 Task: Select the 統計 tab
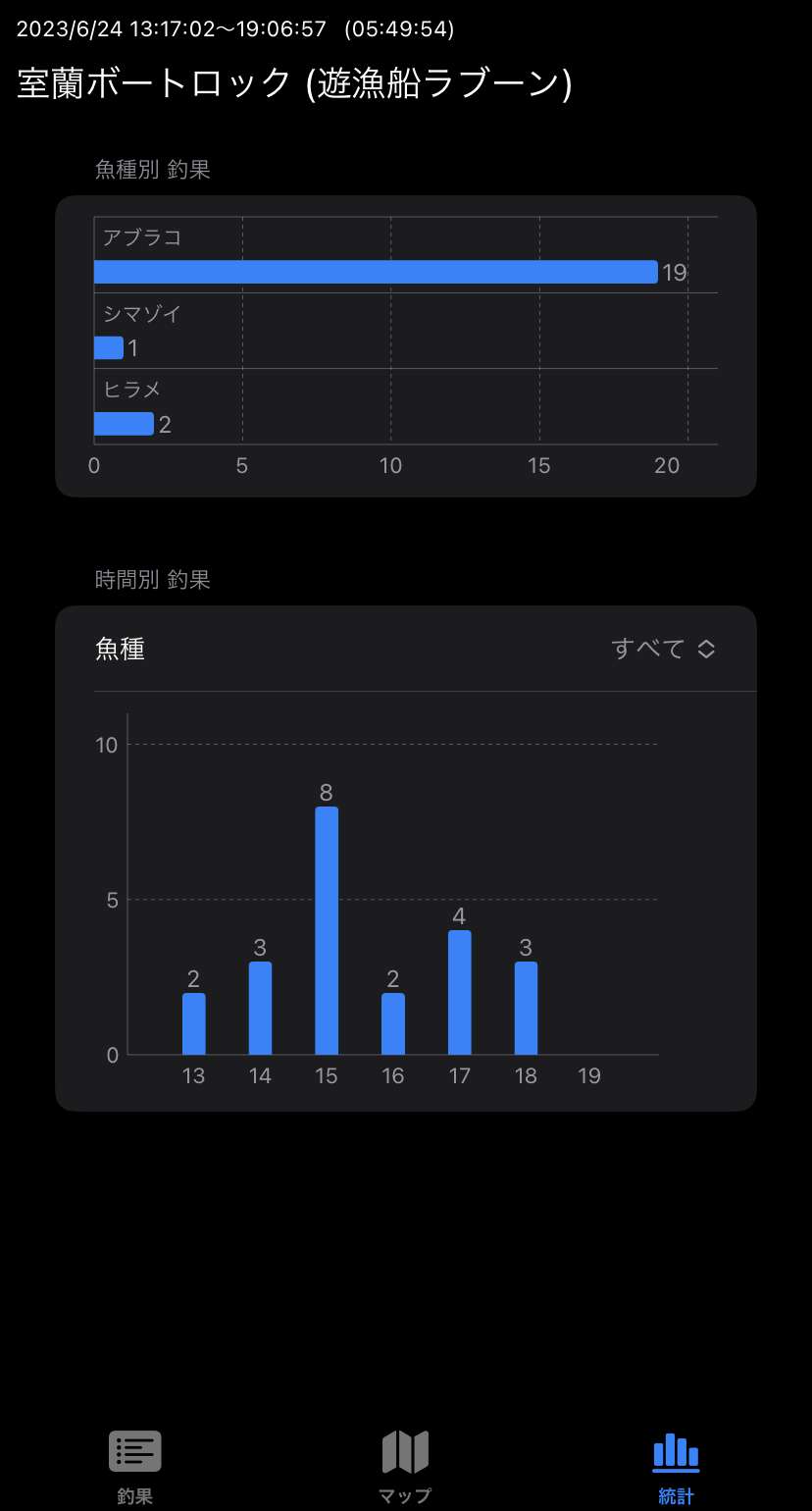(x=676, y=1466)
